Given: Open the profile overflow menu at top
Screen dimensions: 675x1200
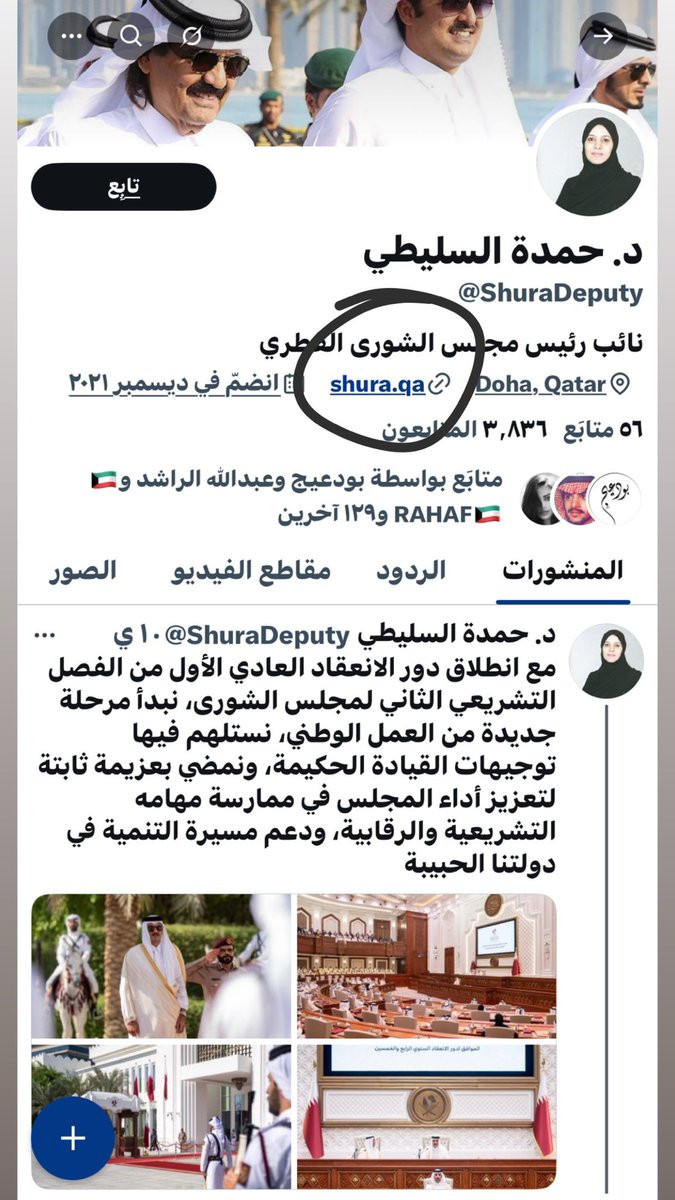Looking at the screenshot, I should click(x=73, y=36).
